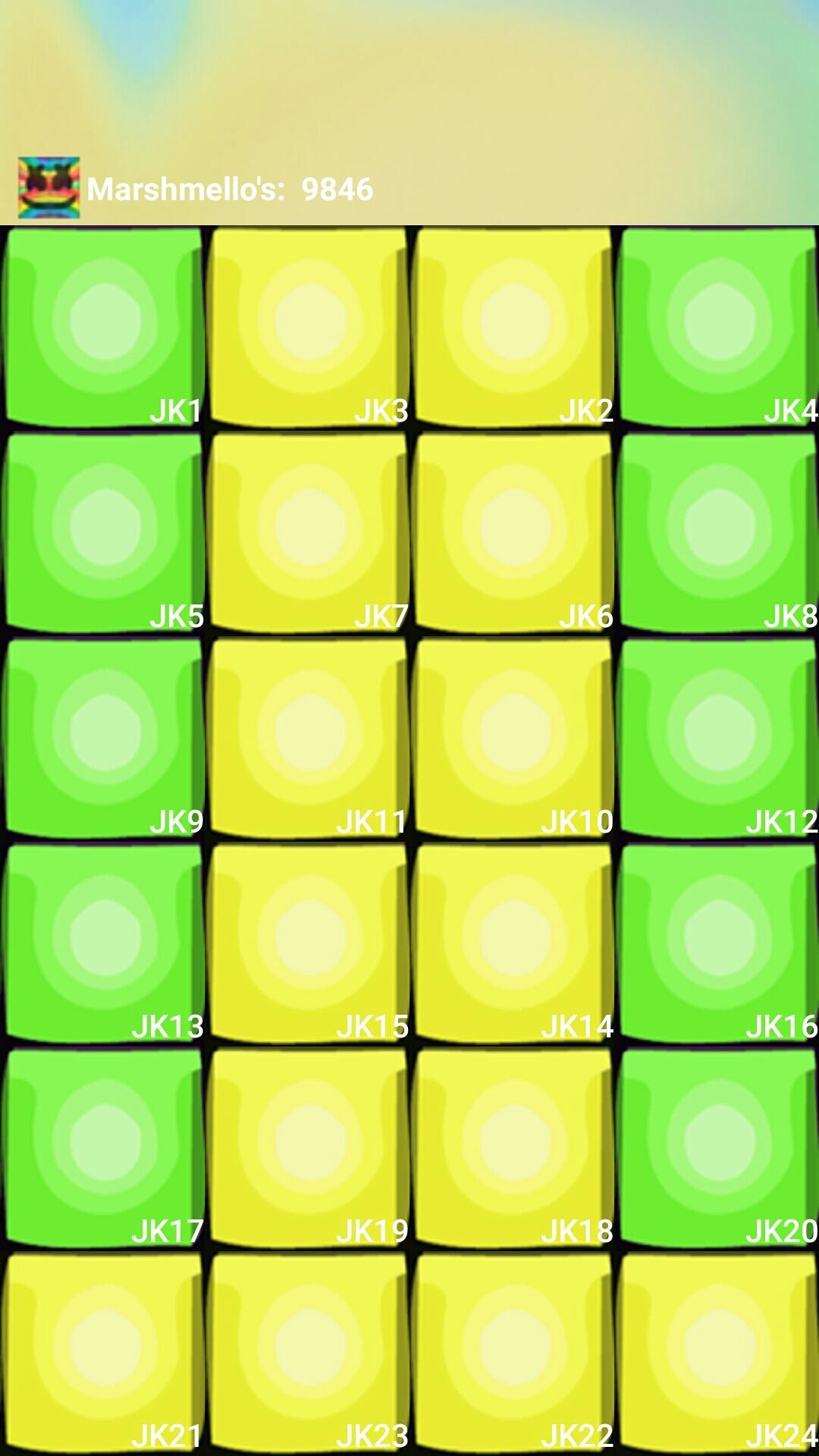Tap the Marshmello face avatar icon

tap(49, 184)
